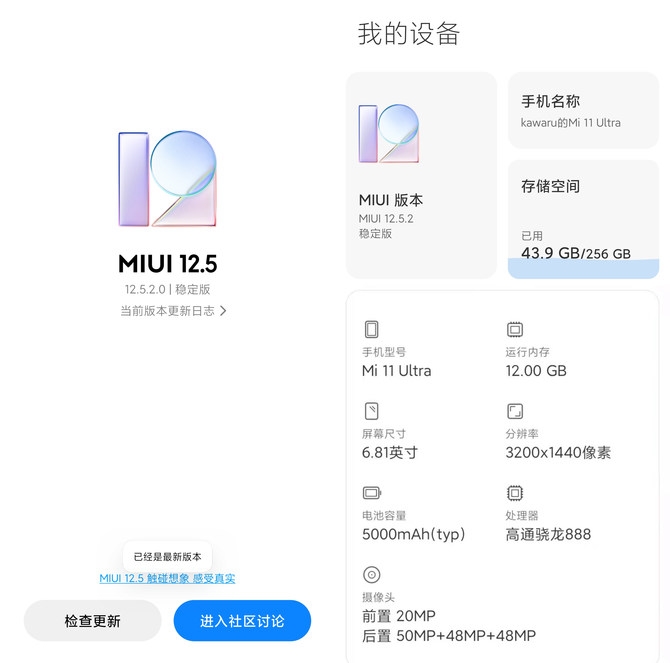
Task: Open 当前版本更新日志 changelog
Action: point(173,311)
